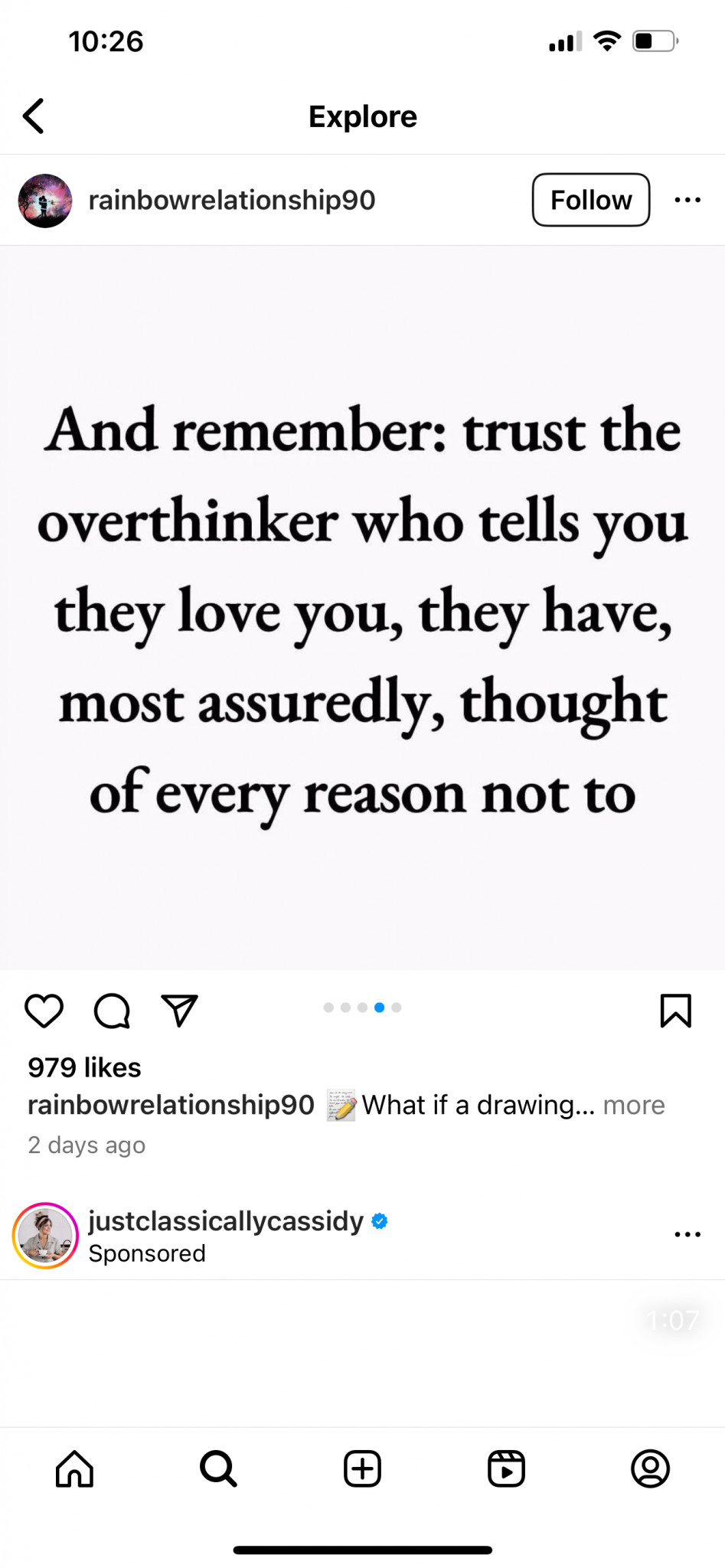Go to the Home tab
Screen dimensions: 725x1568
click(x=74, y=1468)
